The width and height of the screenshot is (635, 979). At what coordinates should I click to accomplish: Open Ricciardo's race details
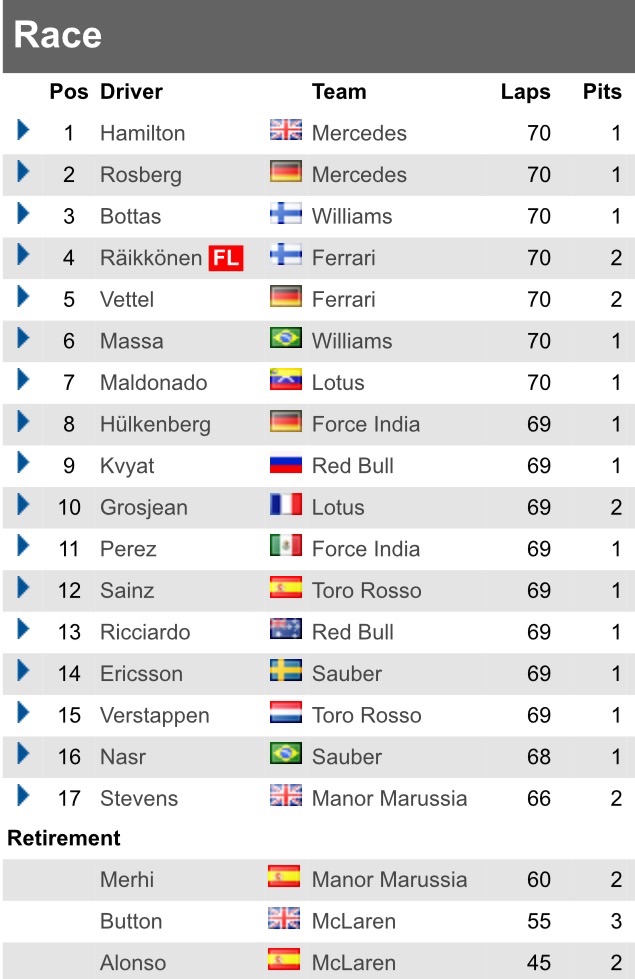pyautogui.click(x=23, y=630)
